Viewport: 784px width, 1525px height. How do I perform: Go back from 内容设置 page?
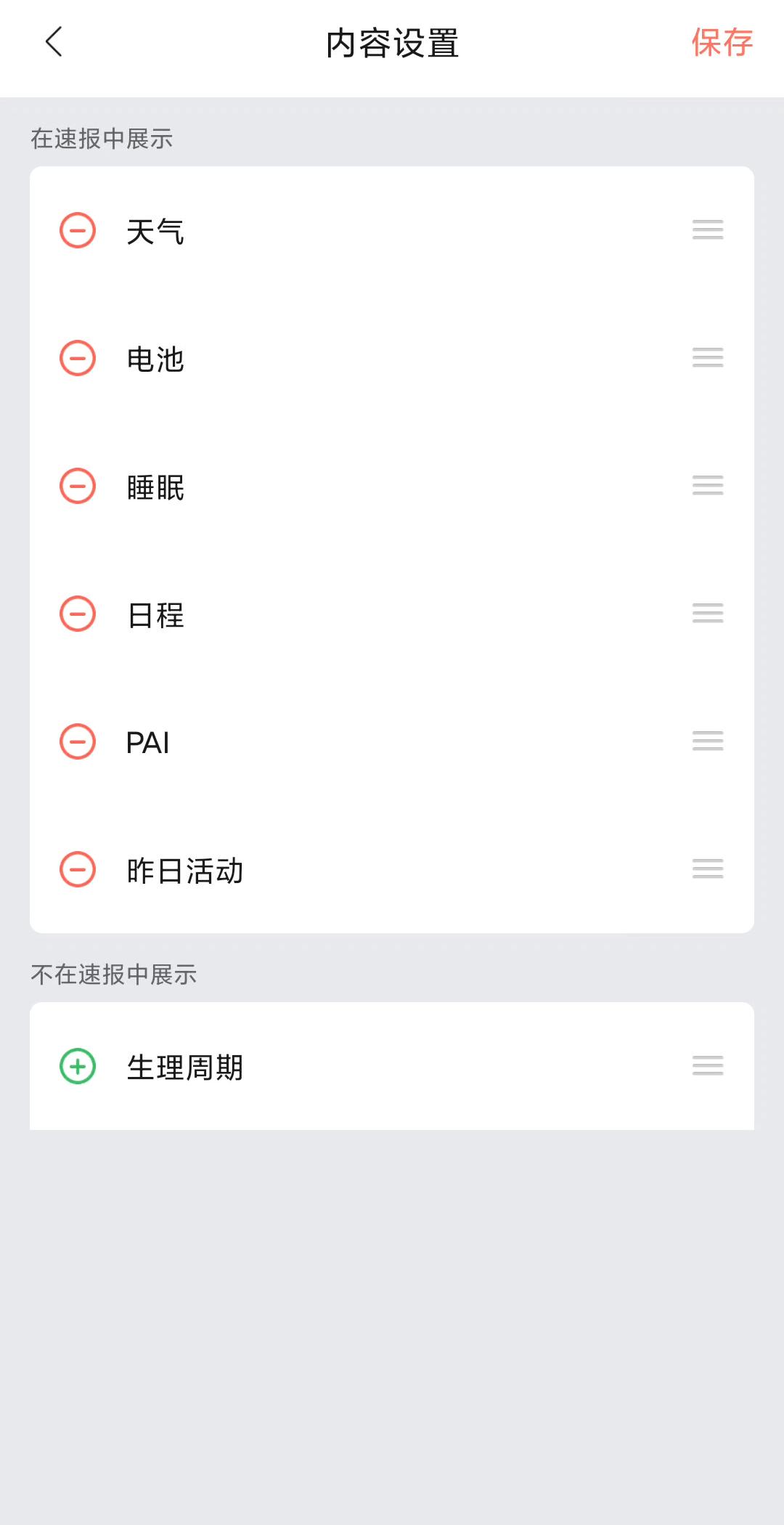point(54,42)
